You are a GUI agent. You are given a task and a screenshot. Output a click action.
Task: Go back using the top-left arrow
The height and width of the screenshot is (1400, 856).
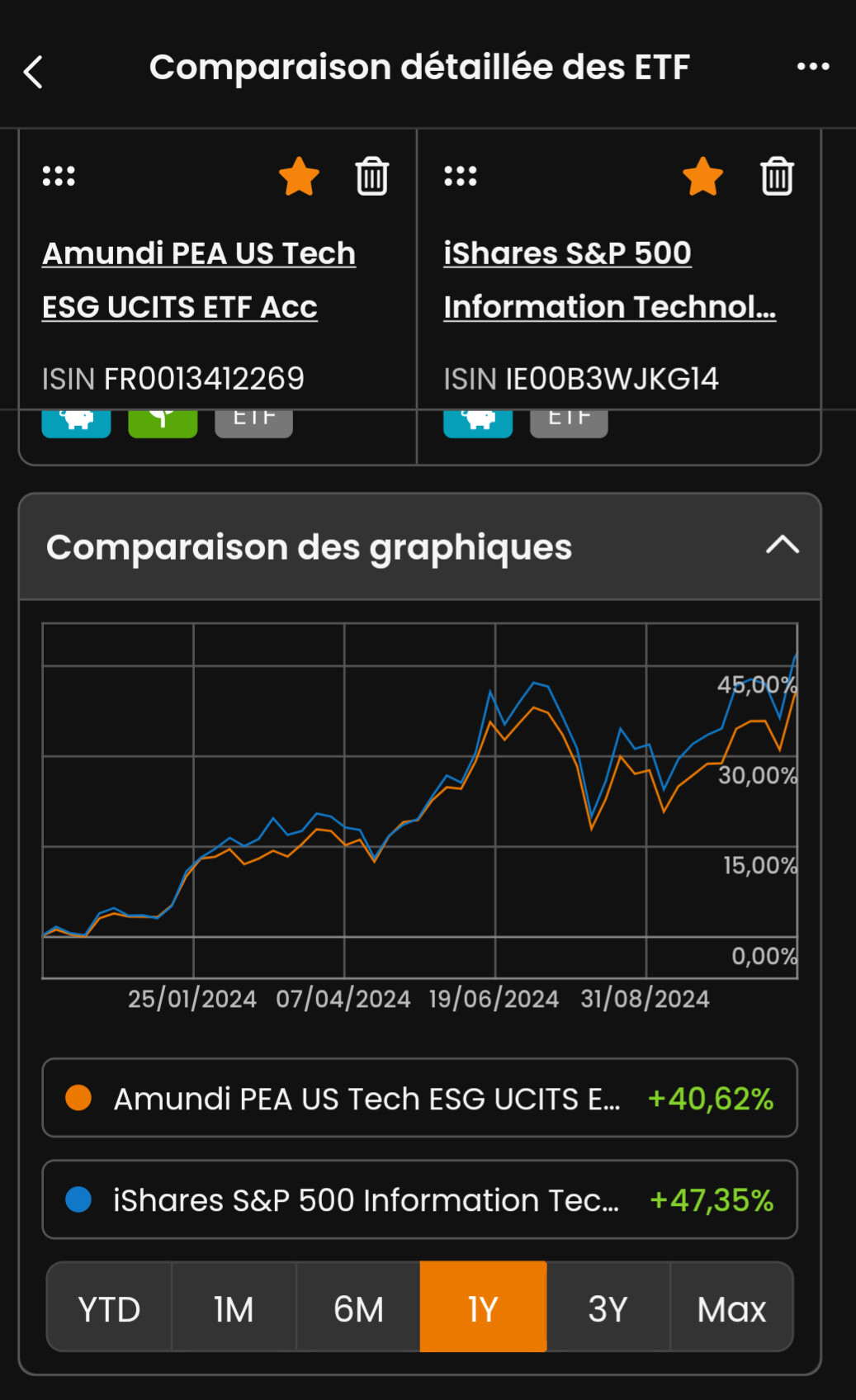33,72
